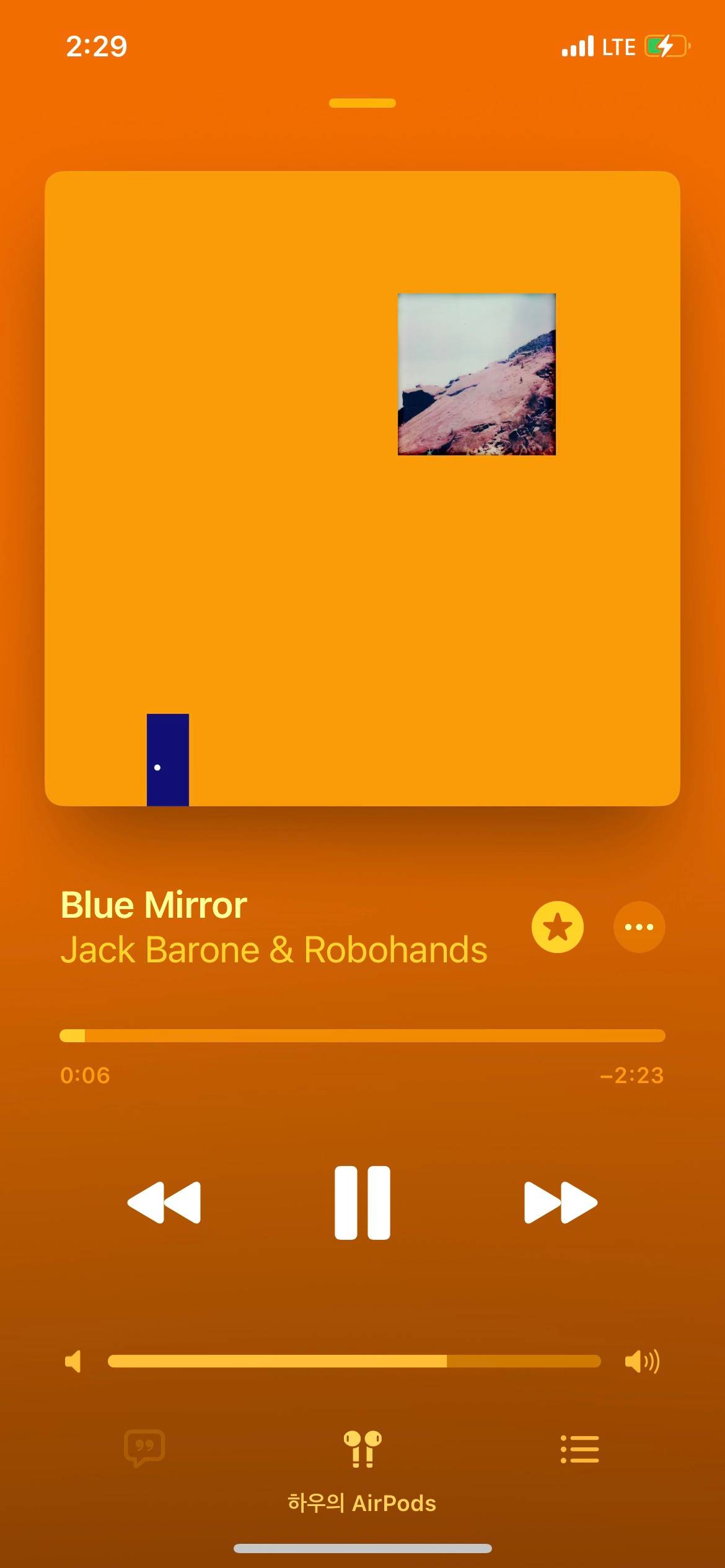Open artist Jack Barone & Robohands
725x1568 pixels.
click(274, 950)
